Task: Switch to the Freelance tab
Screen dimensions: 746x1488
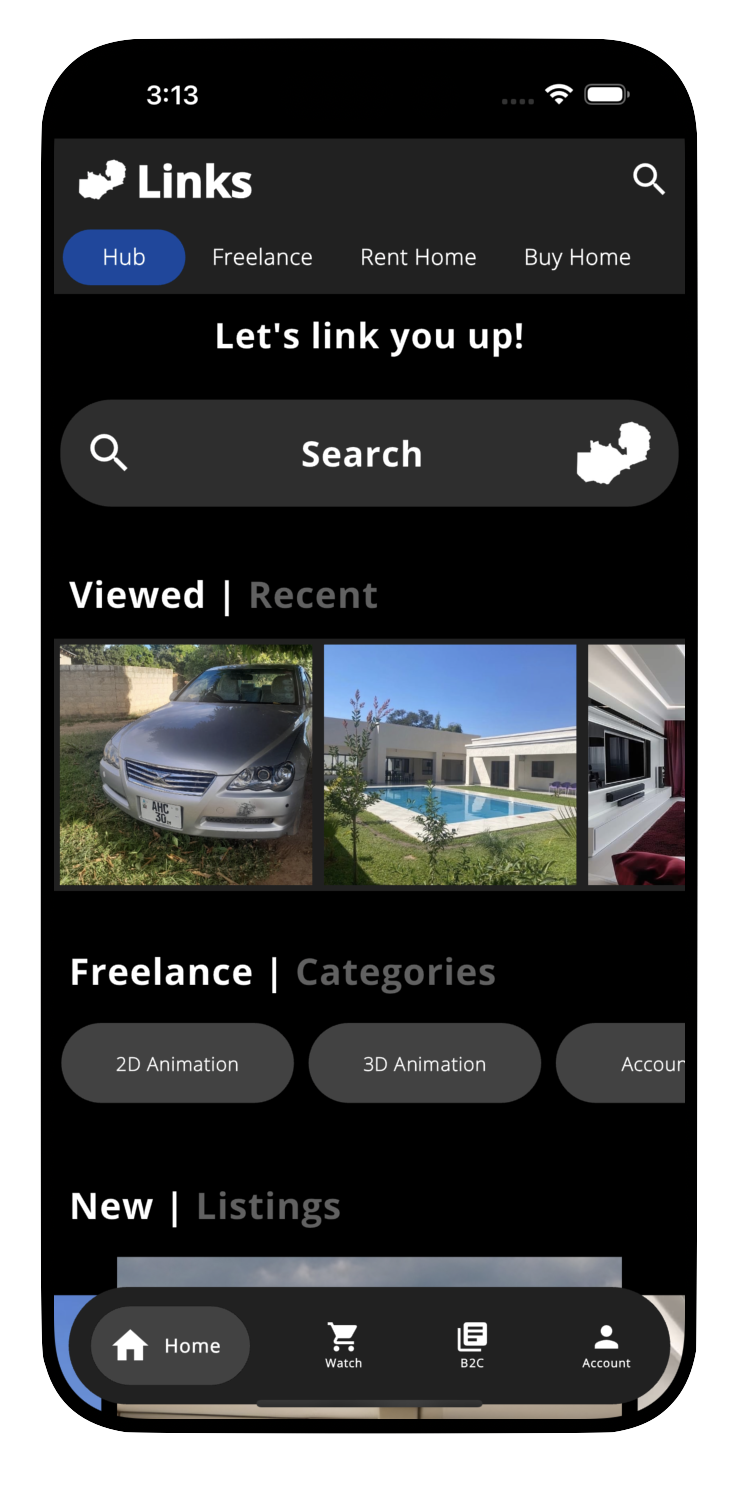Action: [262, 257]
